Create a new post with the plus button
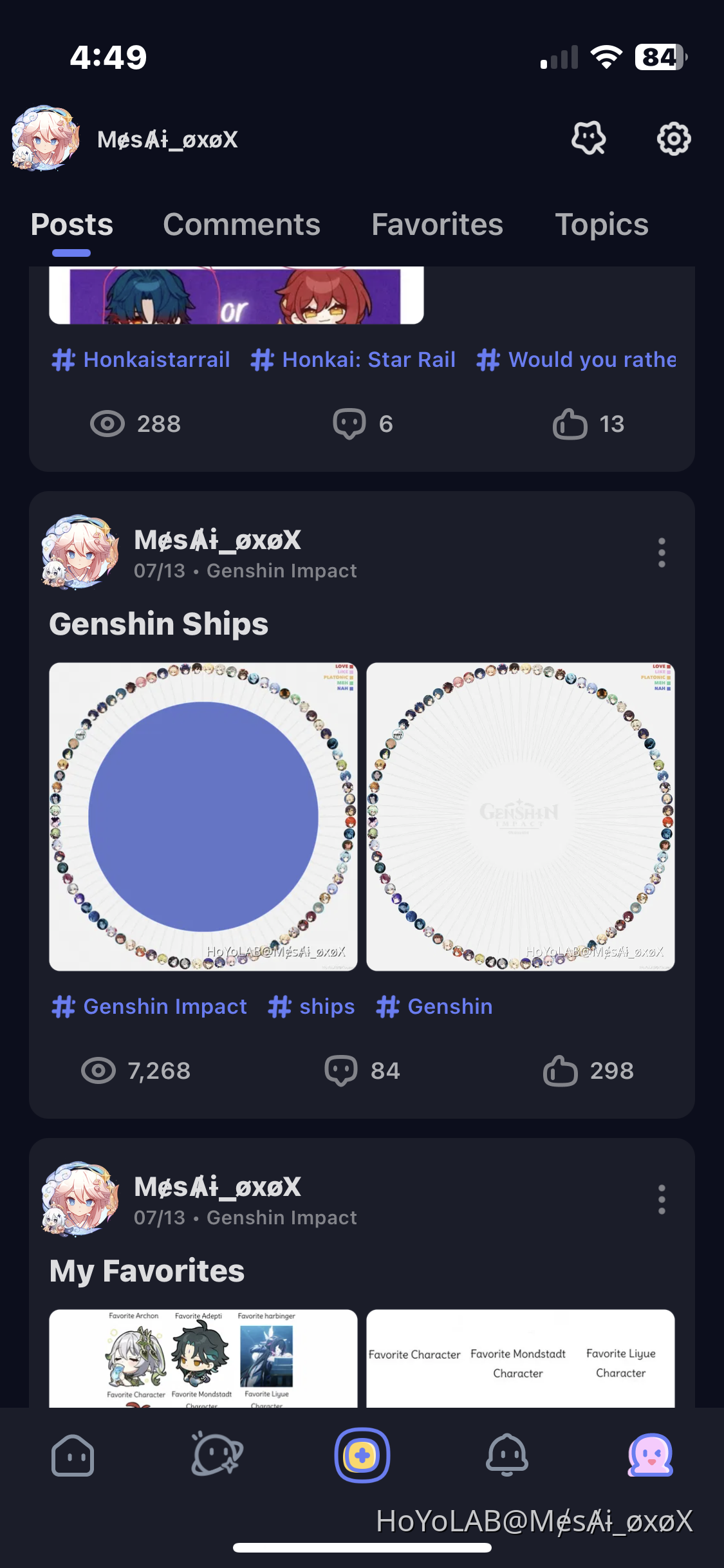 tap(362, 1455)
